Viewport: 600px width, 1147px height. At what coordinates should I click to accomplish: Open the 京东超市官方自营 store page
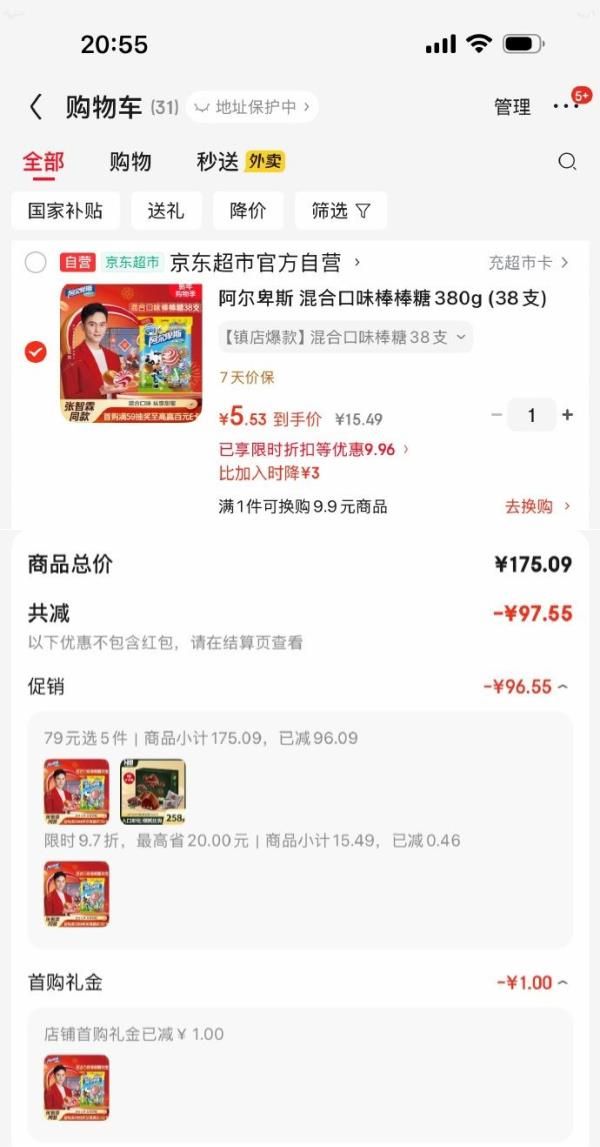pyautogui.click(x=265, y=263)
